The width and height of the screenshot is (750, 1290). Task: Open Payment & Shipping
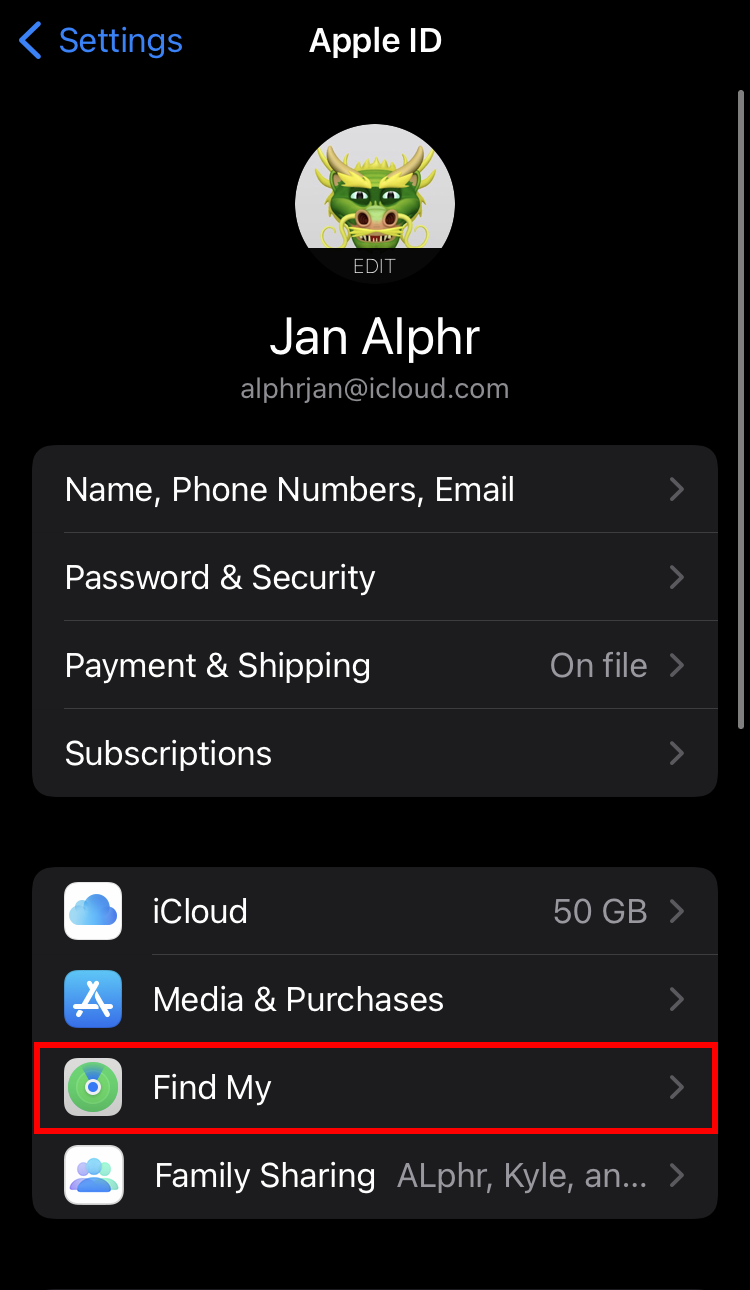(375, 665)
